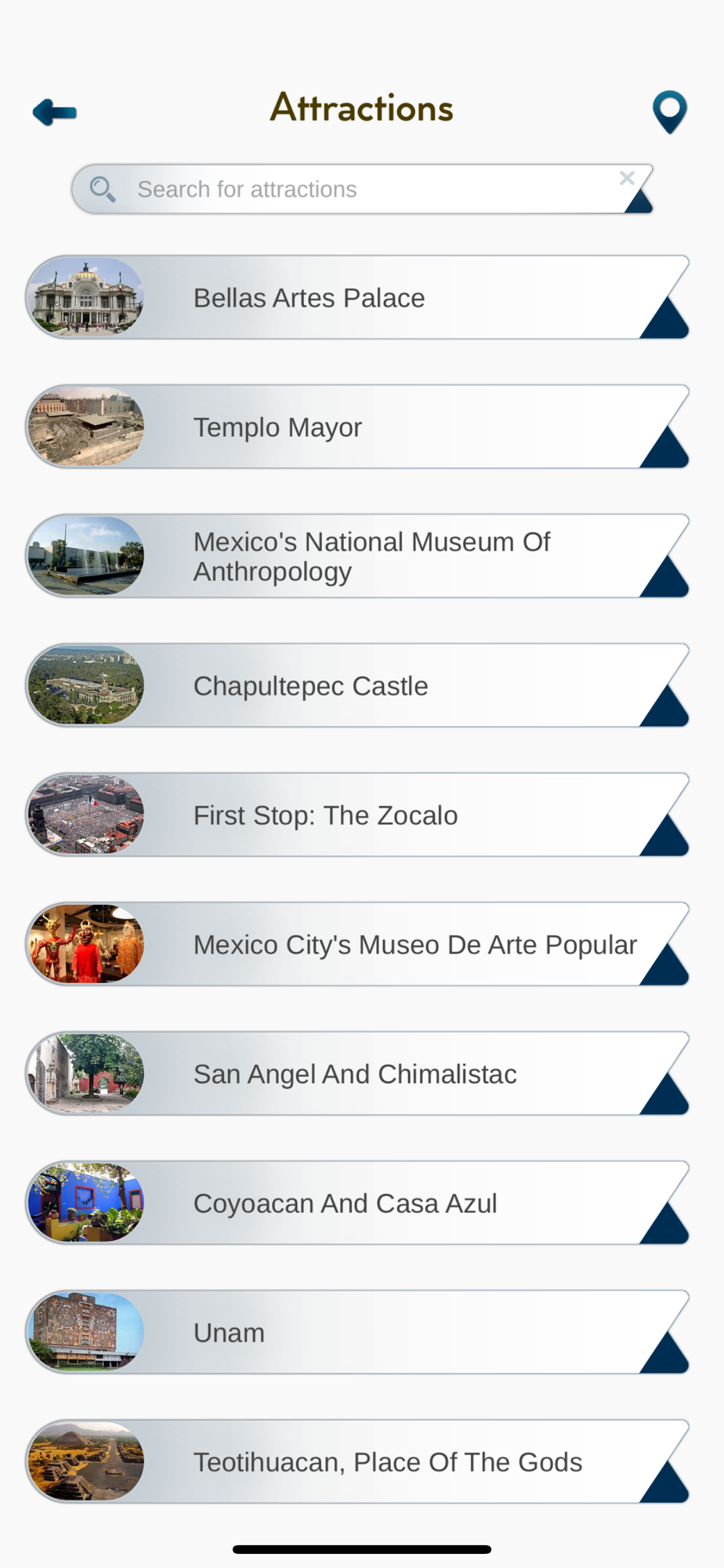
Task: Open Bellas Artes Palace
Action: click(357, 298)
